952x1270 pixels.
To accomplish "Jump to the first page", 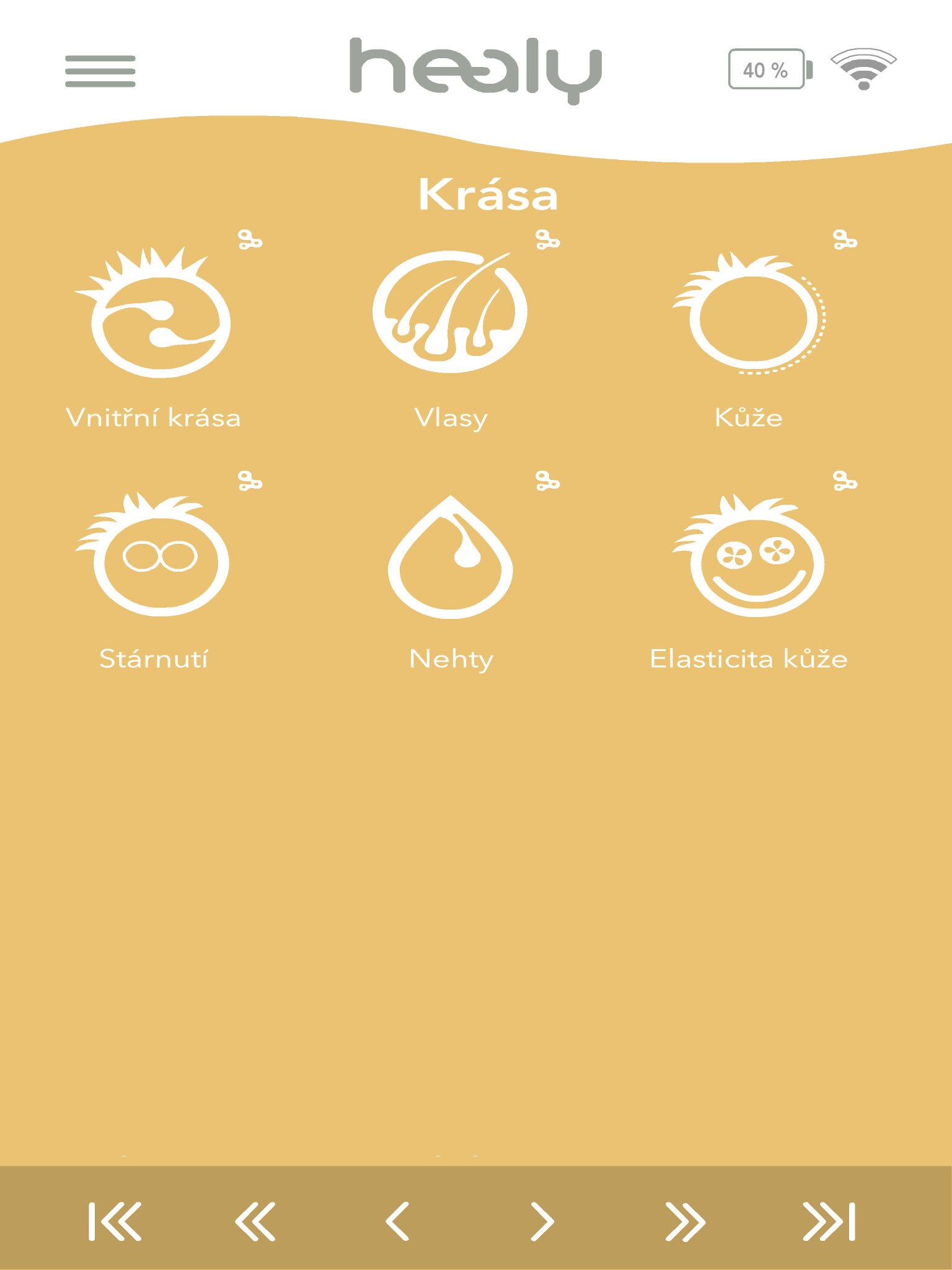I will point(115,1221).
